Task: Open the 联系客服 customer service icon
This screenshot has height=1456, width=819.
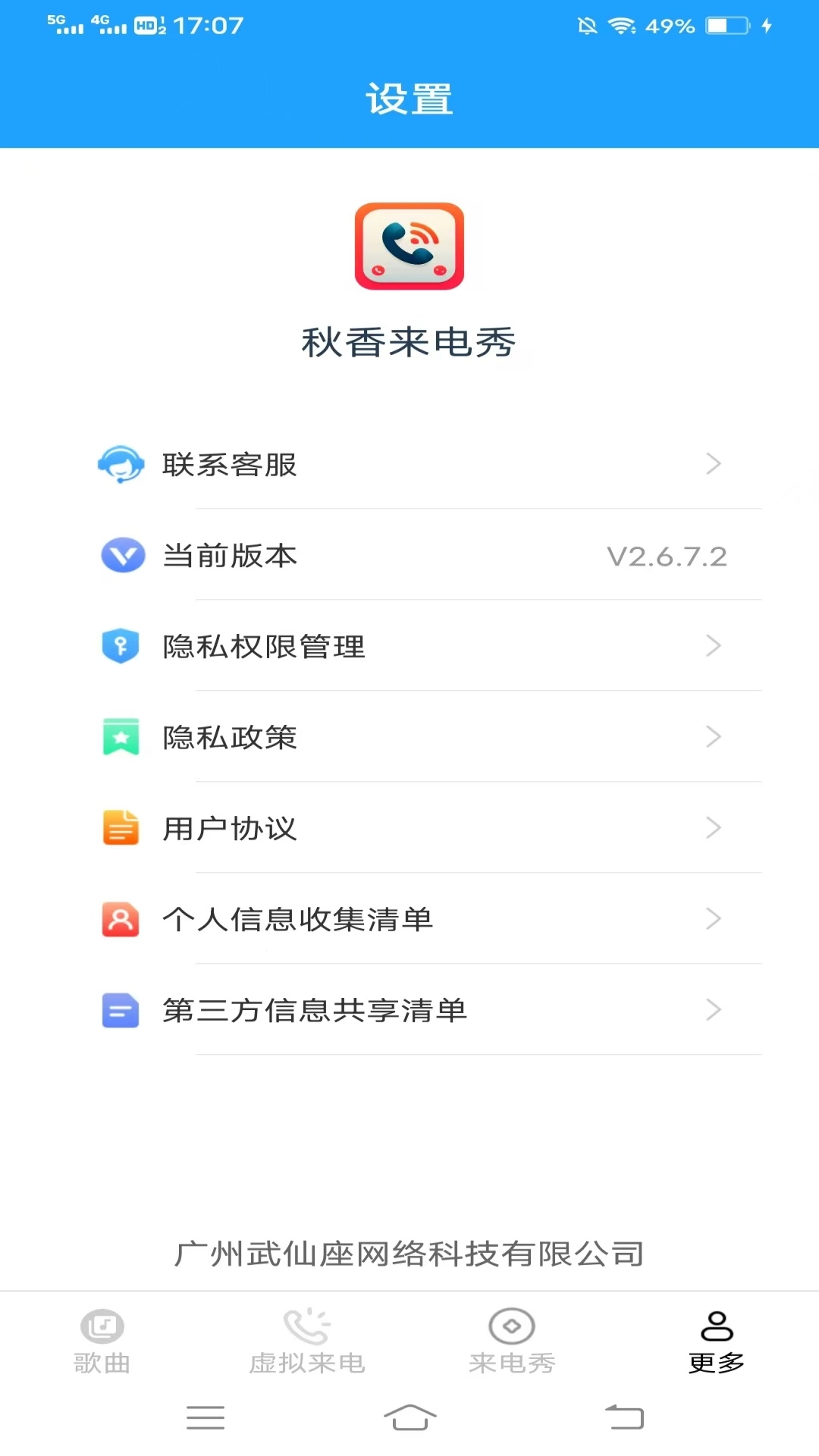Action: [121, 466]
